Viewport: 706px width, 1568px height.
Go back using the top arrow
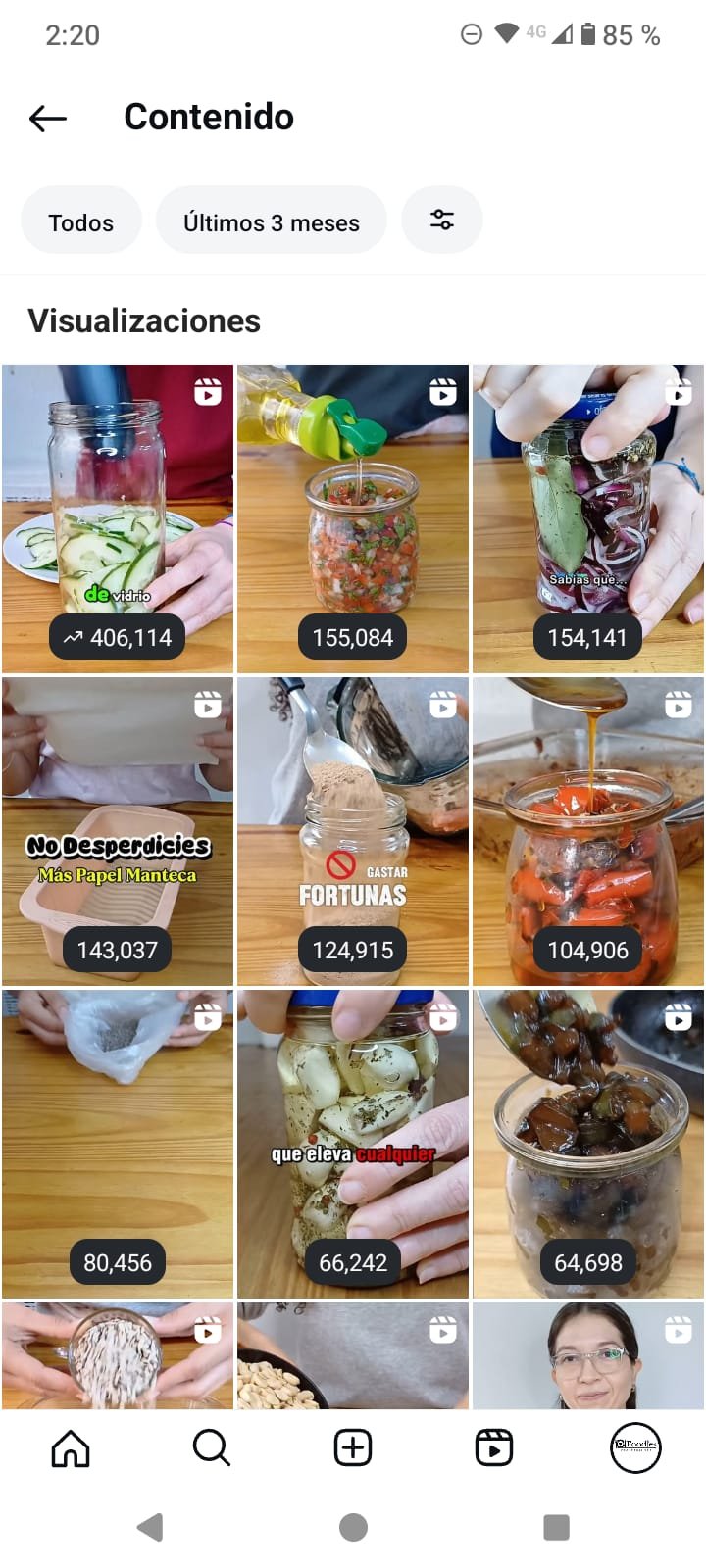(47, 119)
